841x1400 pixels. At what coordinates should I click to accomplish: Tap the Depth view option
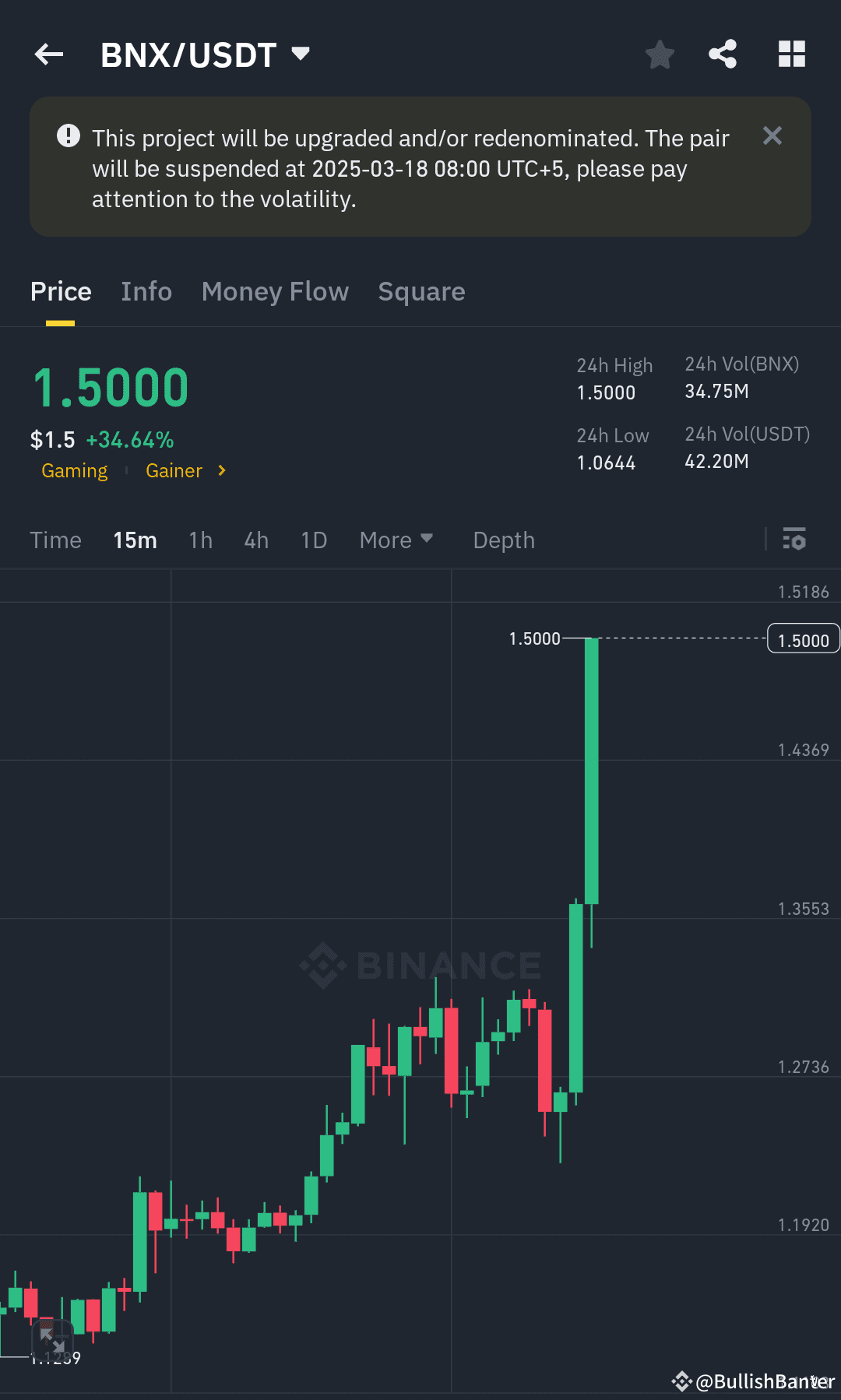(503, 540)
